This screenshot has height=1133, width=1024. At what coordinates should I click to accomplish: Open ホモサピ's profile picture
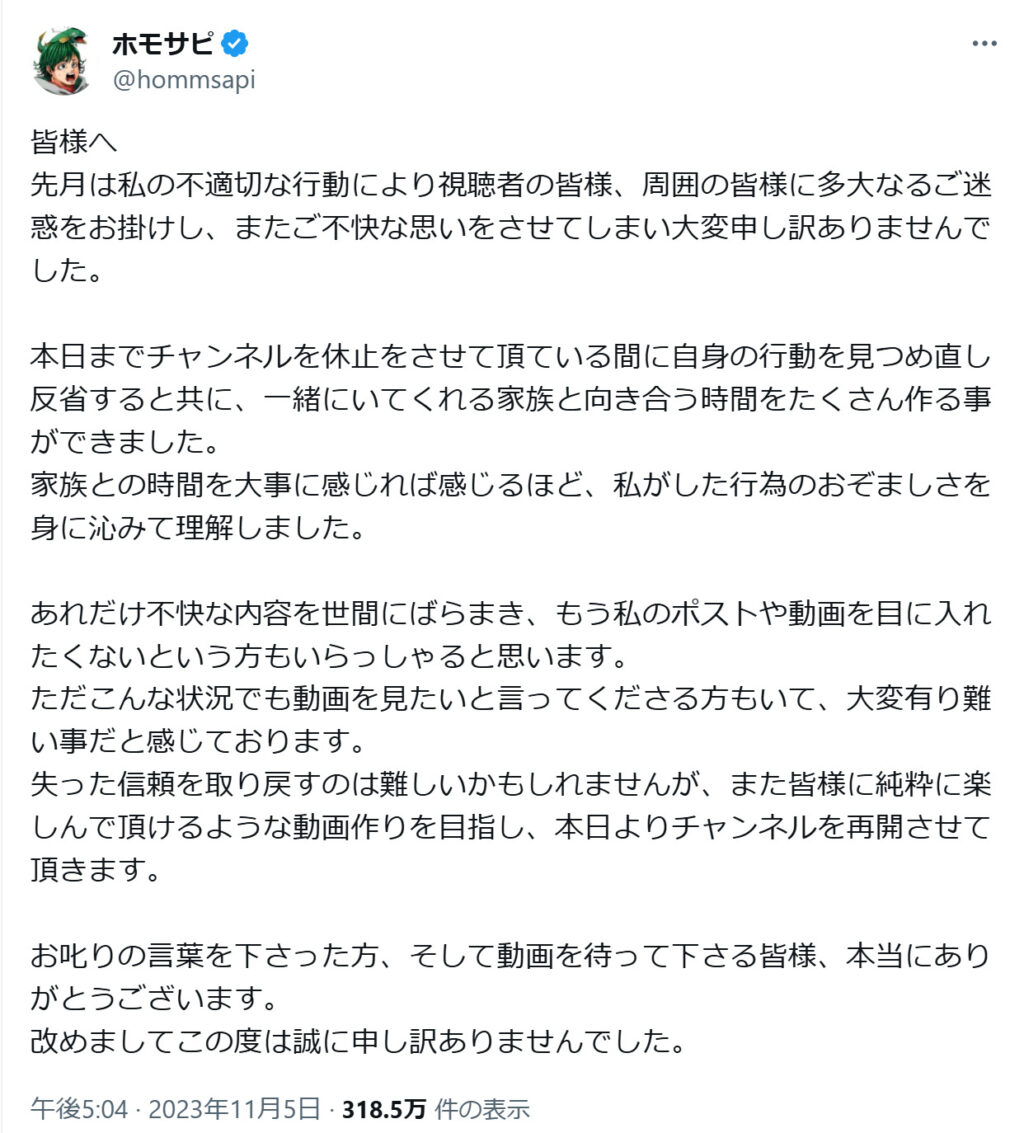point(61,61)
